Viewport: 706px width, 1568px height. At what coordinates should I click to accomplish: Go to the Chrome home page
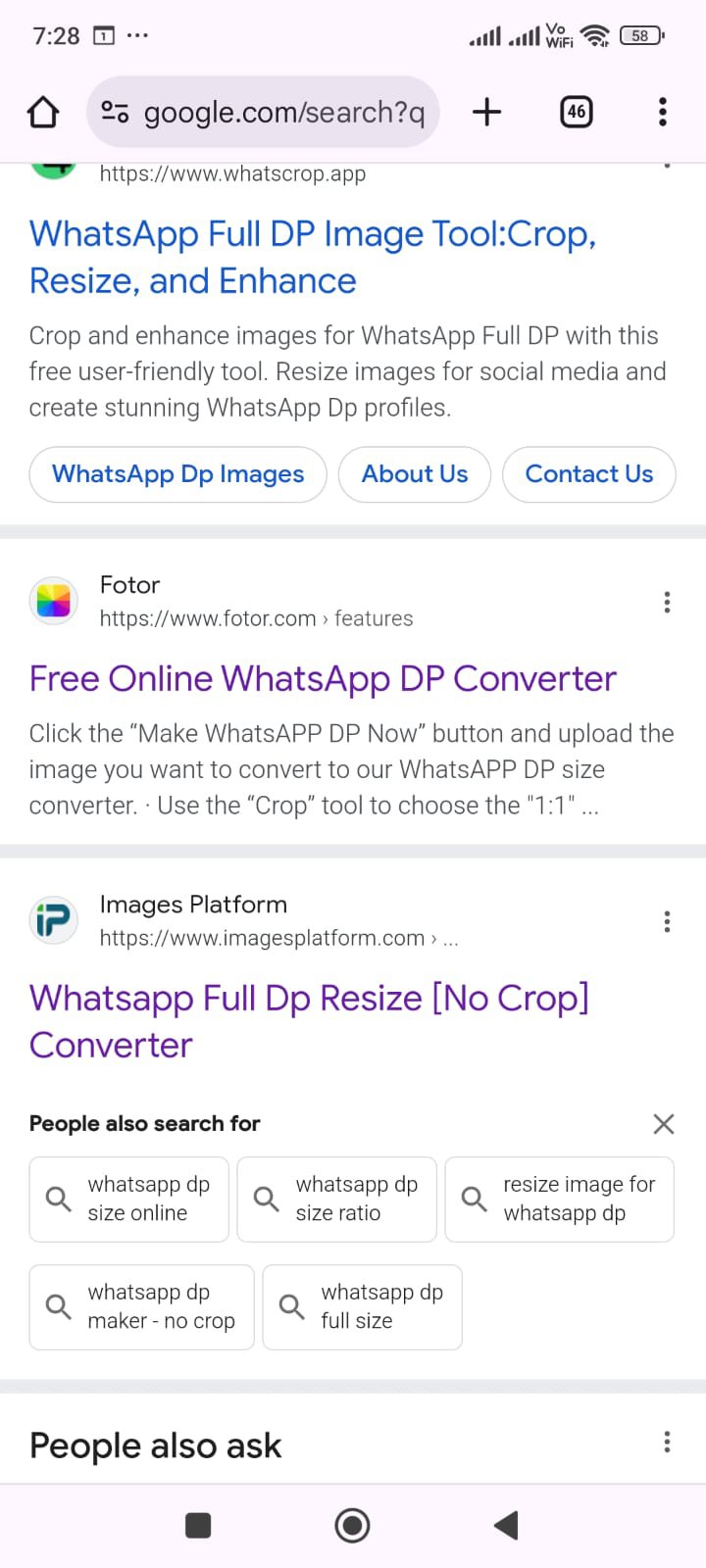43,112
